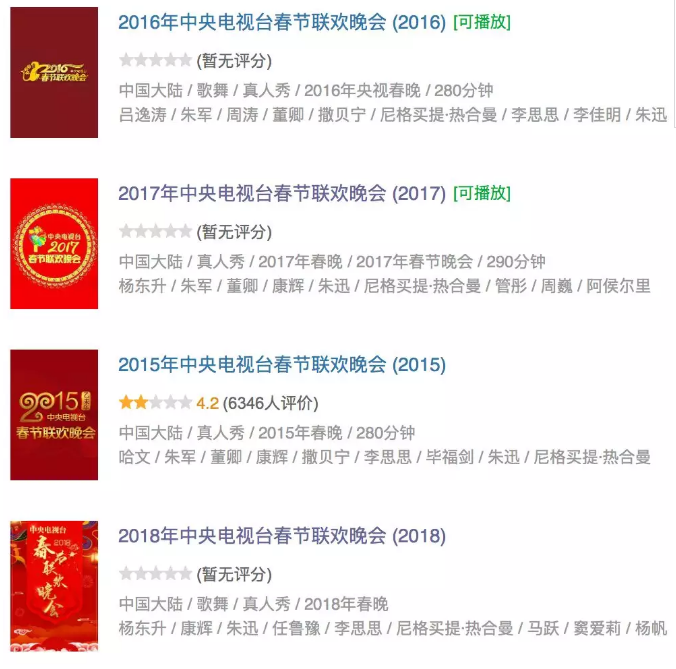
Task: Open the 2016年中央电视台春节联欢晚会 title link
Action: click(x=281, y=22)
